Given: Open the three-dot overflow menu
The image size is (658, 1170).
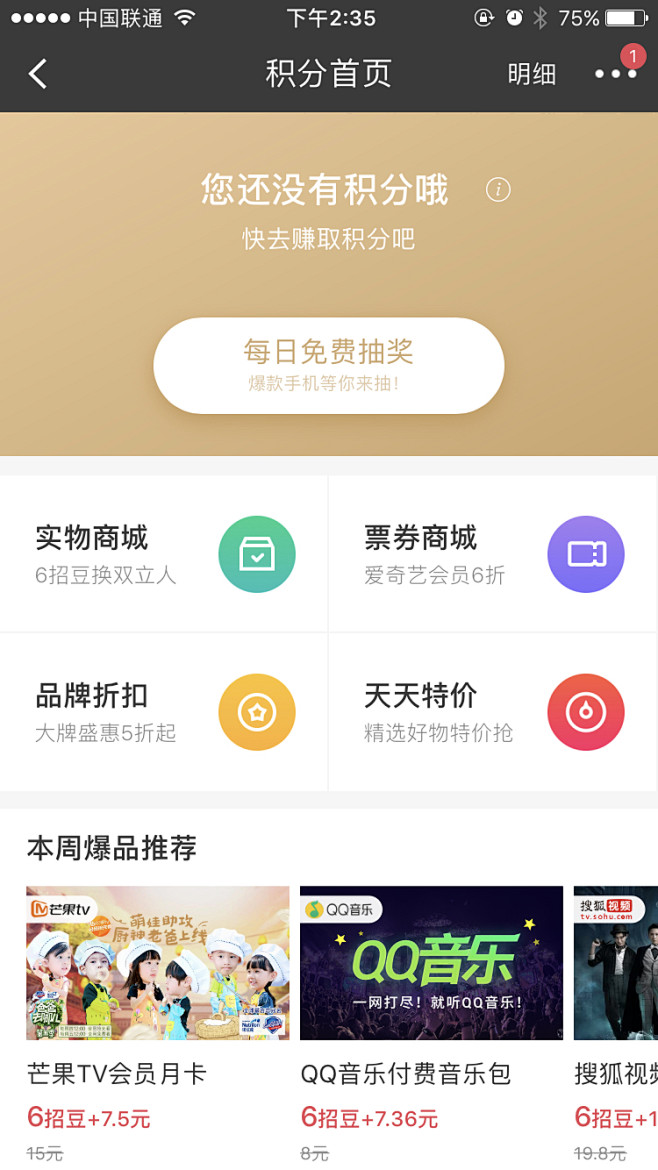Looking at the screenshot, I should pyautogui.click(x=615, y=74).
